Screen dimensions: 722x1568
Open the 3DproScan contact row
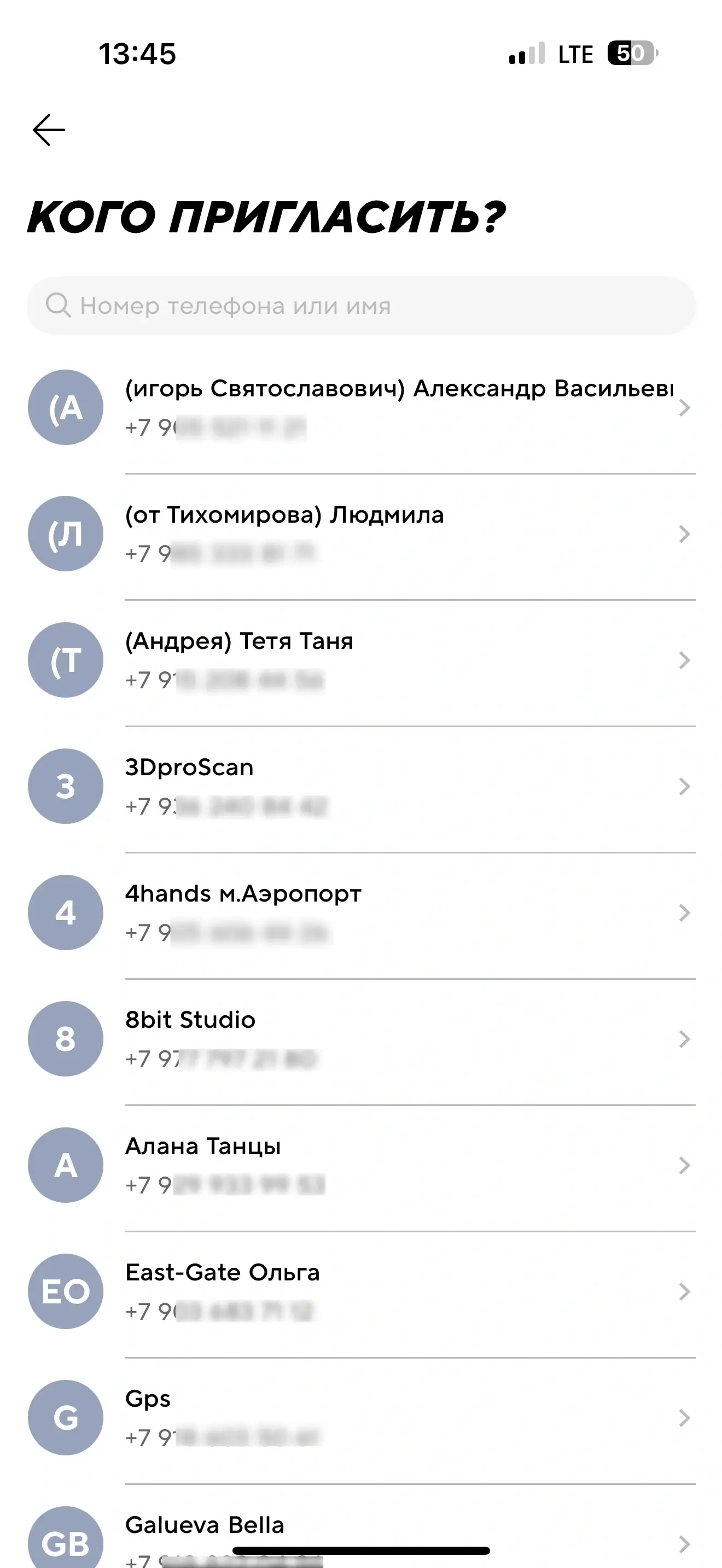click(360, 786)
